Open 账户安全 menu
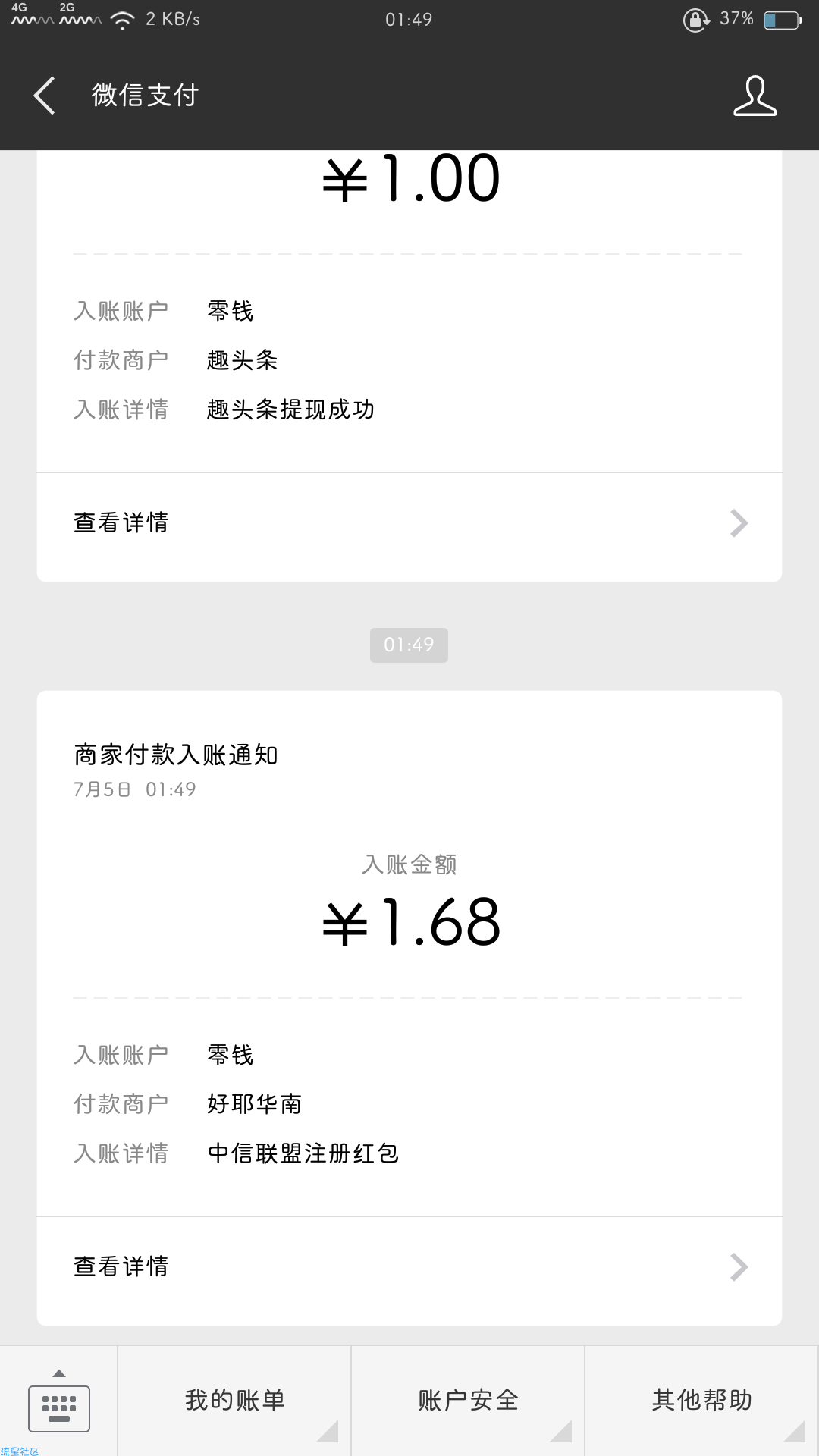Image resolution: width=819 pixels, height=1456 pixels. click(x=468, y=1401)
